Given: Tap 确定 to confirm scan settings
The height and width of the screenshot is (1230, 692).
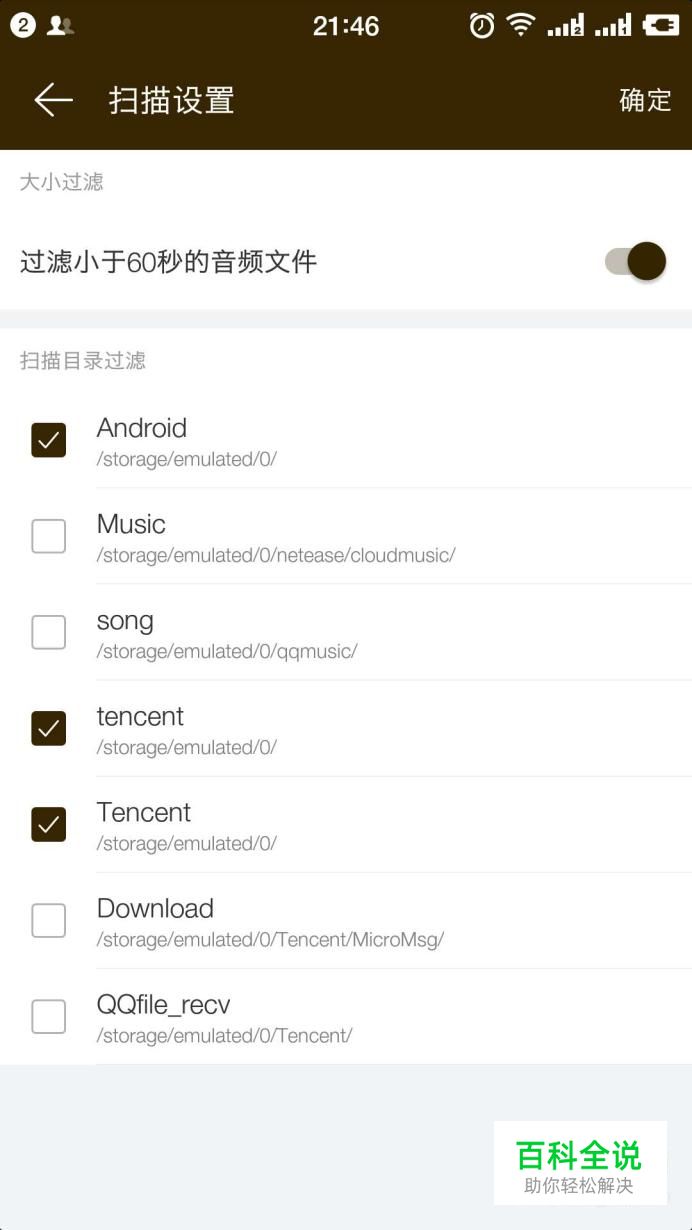Looking at the screenshot, I should point(645,100).
